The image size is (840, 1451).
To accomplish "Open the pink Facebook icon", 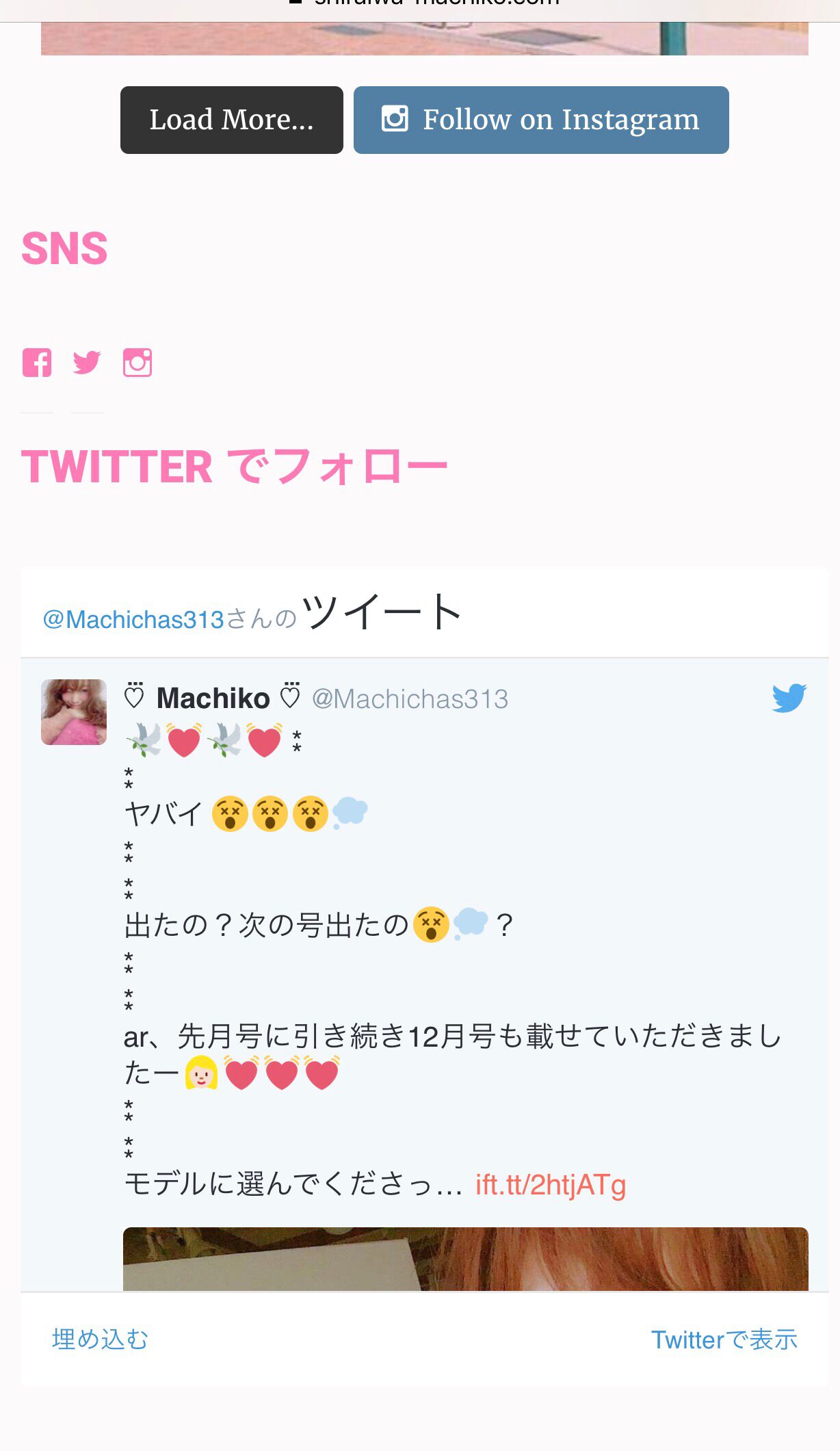I will (x=37, y=363).
